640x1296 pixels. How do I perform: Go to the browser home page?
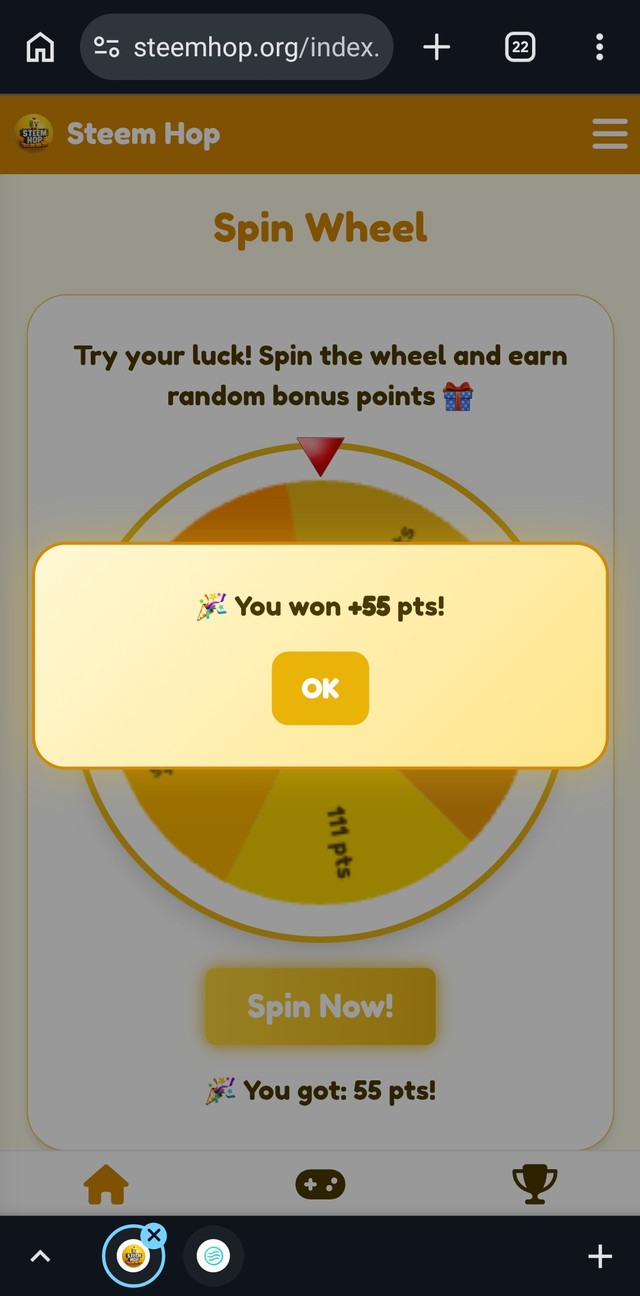(x=40, y=47)
